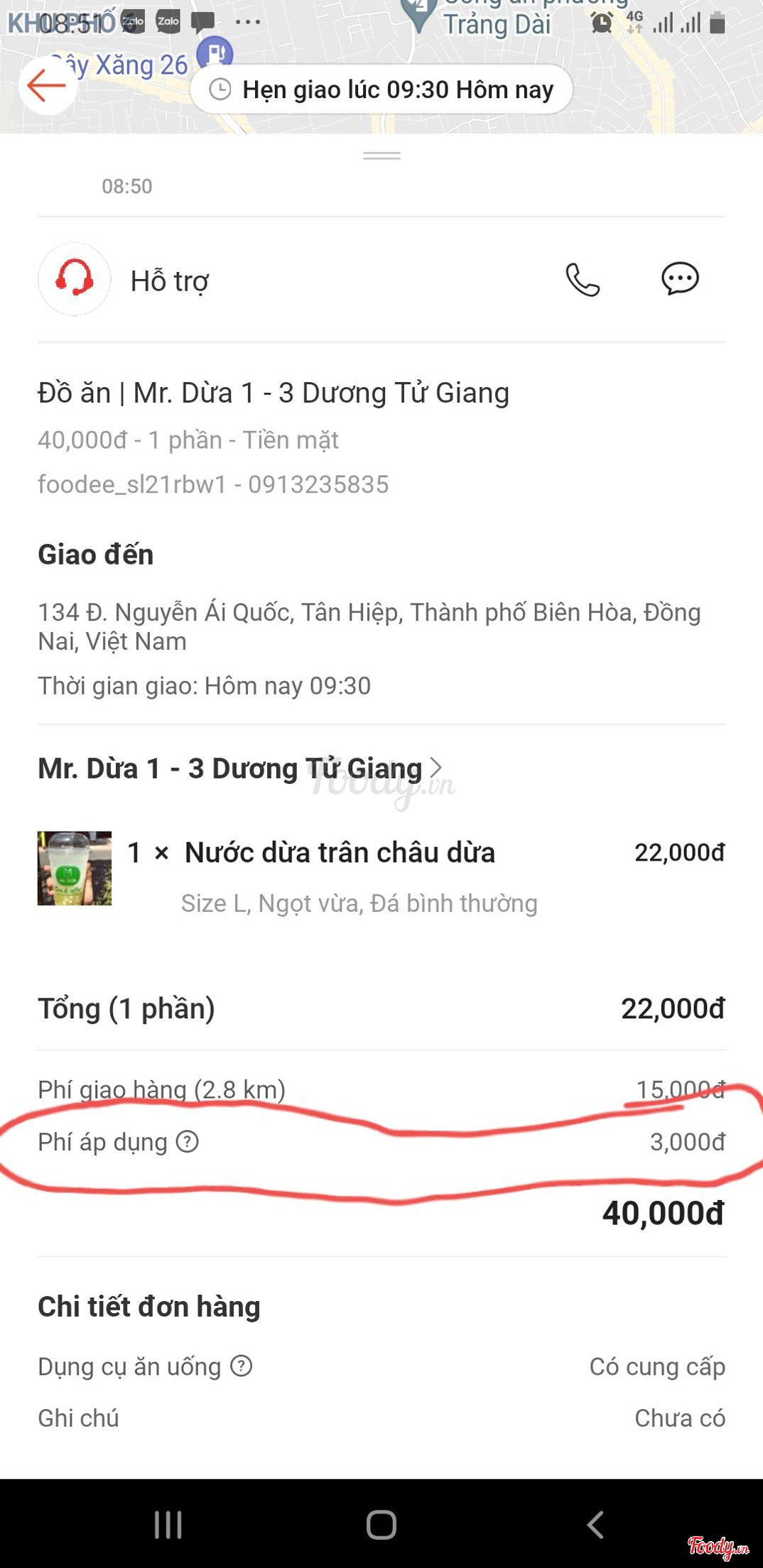Go back using the red arrow
The width and height of the screenshot is (763, 1568).
pos(47,86)
